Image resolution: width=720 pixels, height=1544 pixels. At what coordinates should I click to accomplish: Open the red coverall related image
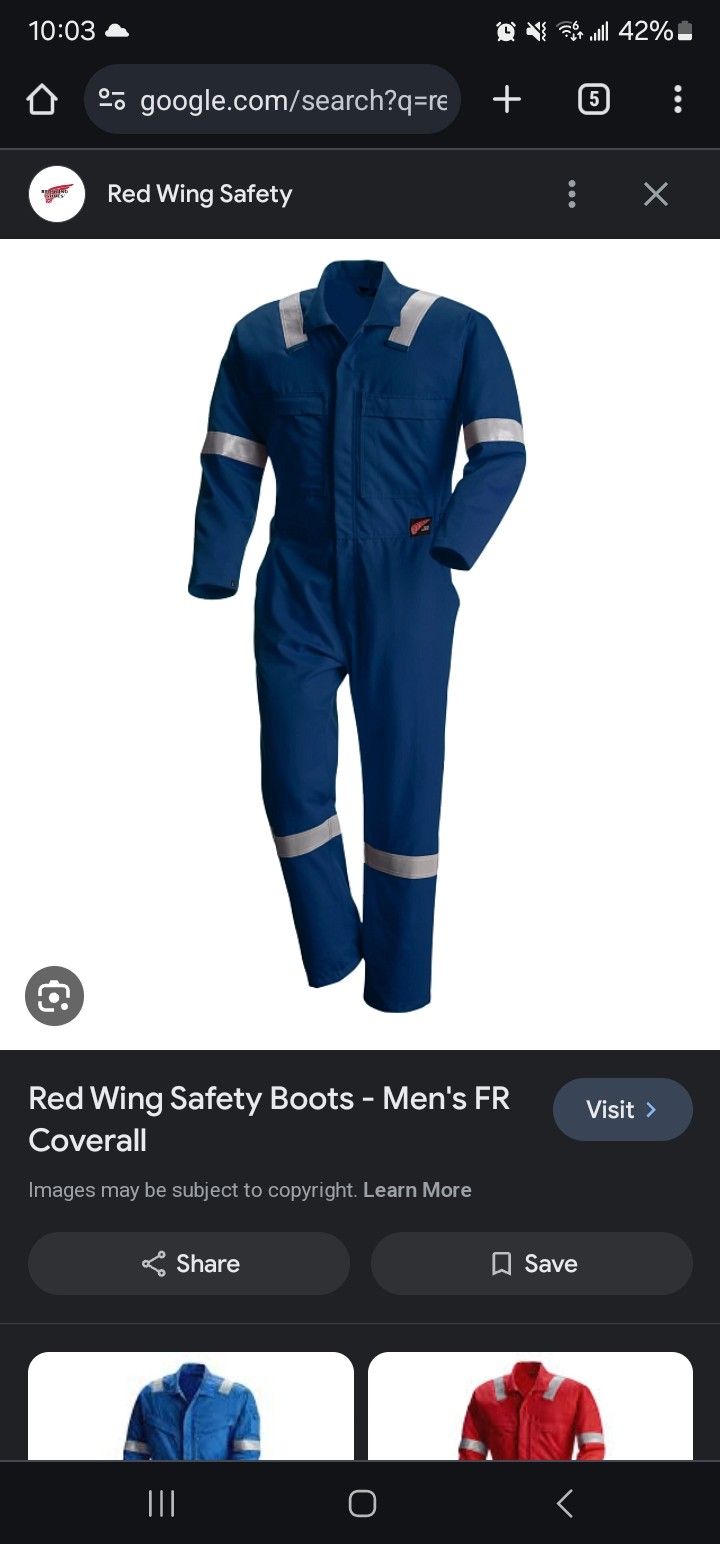click(x=530, y=1406)
